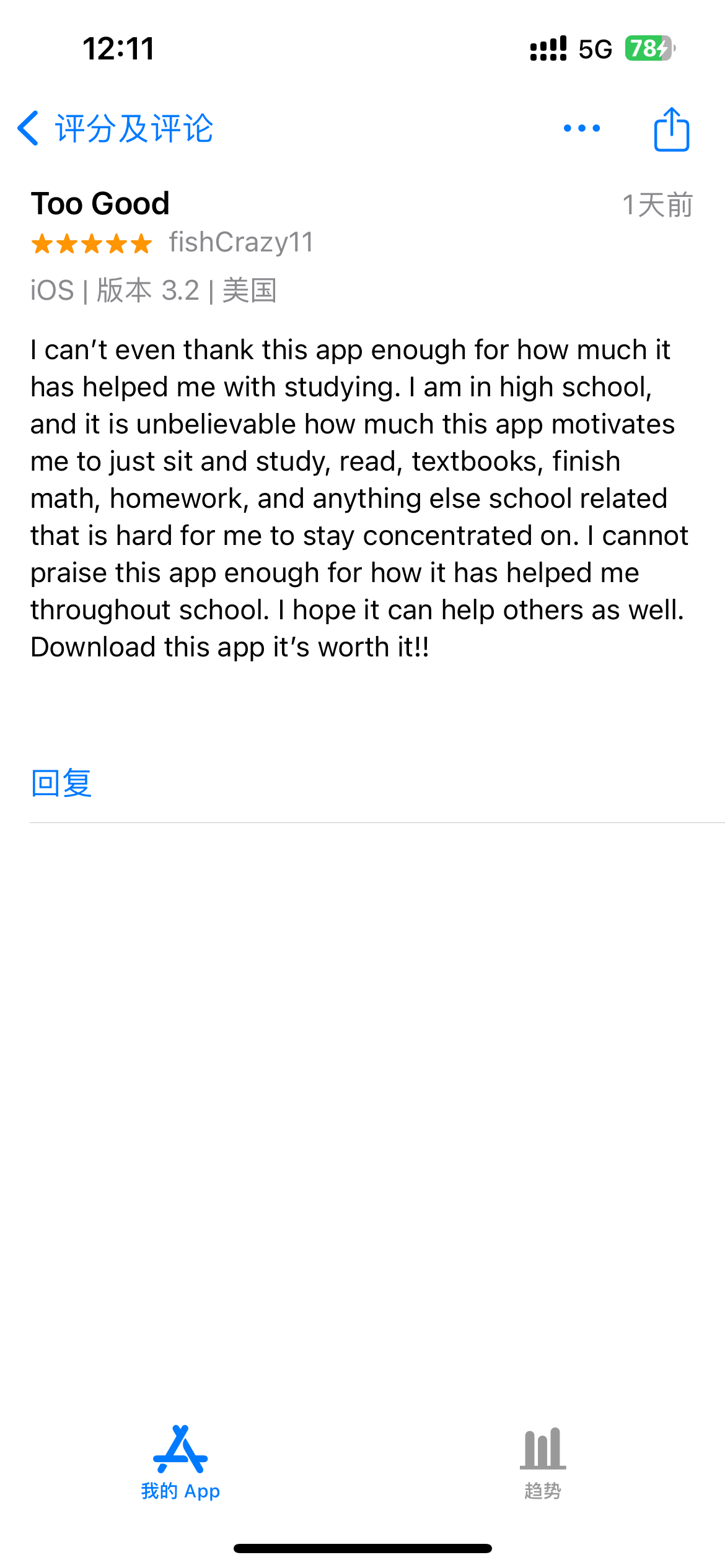Tap 回复 to reply to the review
Viewport: 725px width, 1568px height.
pyautogui.click(x=61, y=783)
